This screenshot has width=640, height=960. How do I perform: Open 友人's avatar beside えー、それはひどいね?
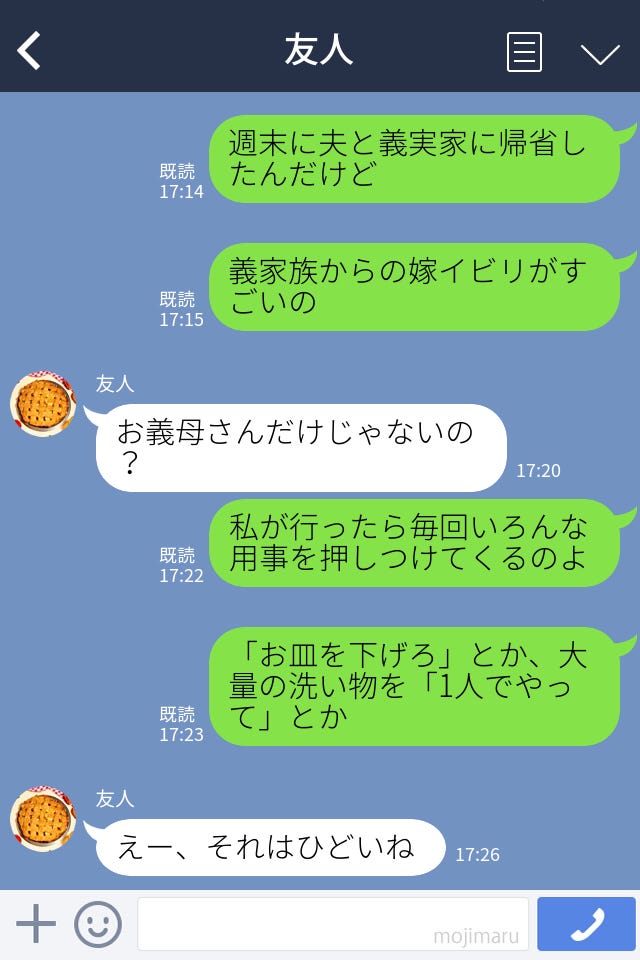[x=43, y=819]
